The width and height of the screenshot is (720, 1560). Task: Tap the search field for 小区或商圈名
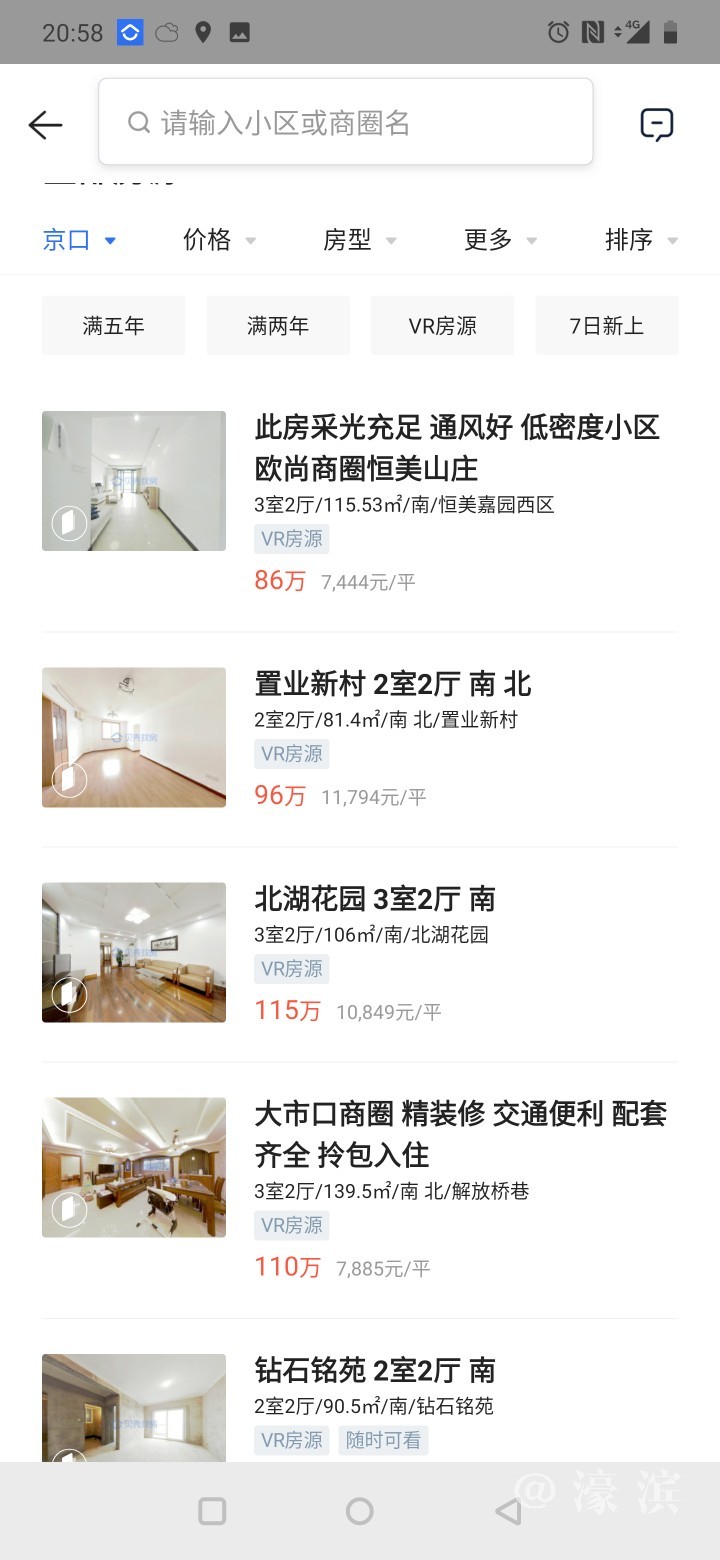pyautogui.click(x=345, y=122)
